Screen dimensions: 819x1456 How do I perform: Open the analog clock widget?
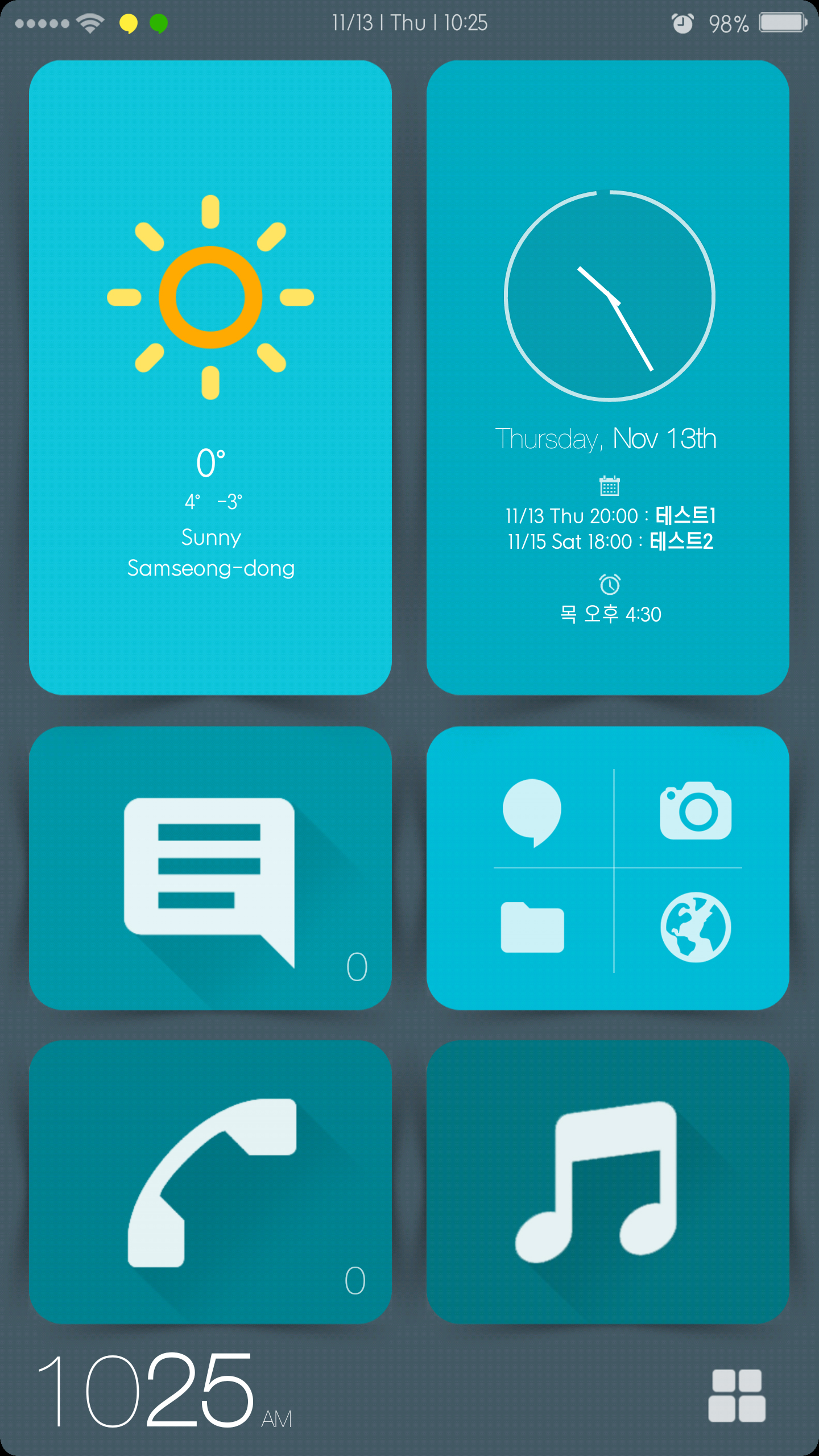609,296
